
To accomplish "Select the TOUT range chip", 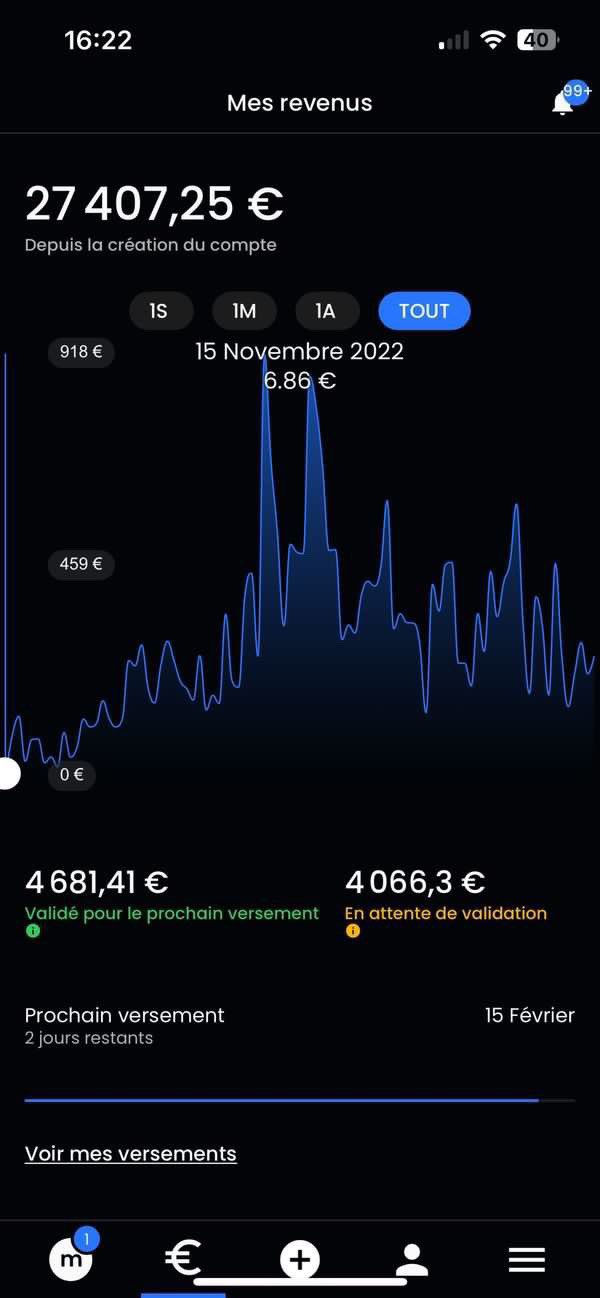I will [x=424, y=311].
